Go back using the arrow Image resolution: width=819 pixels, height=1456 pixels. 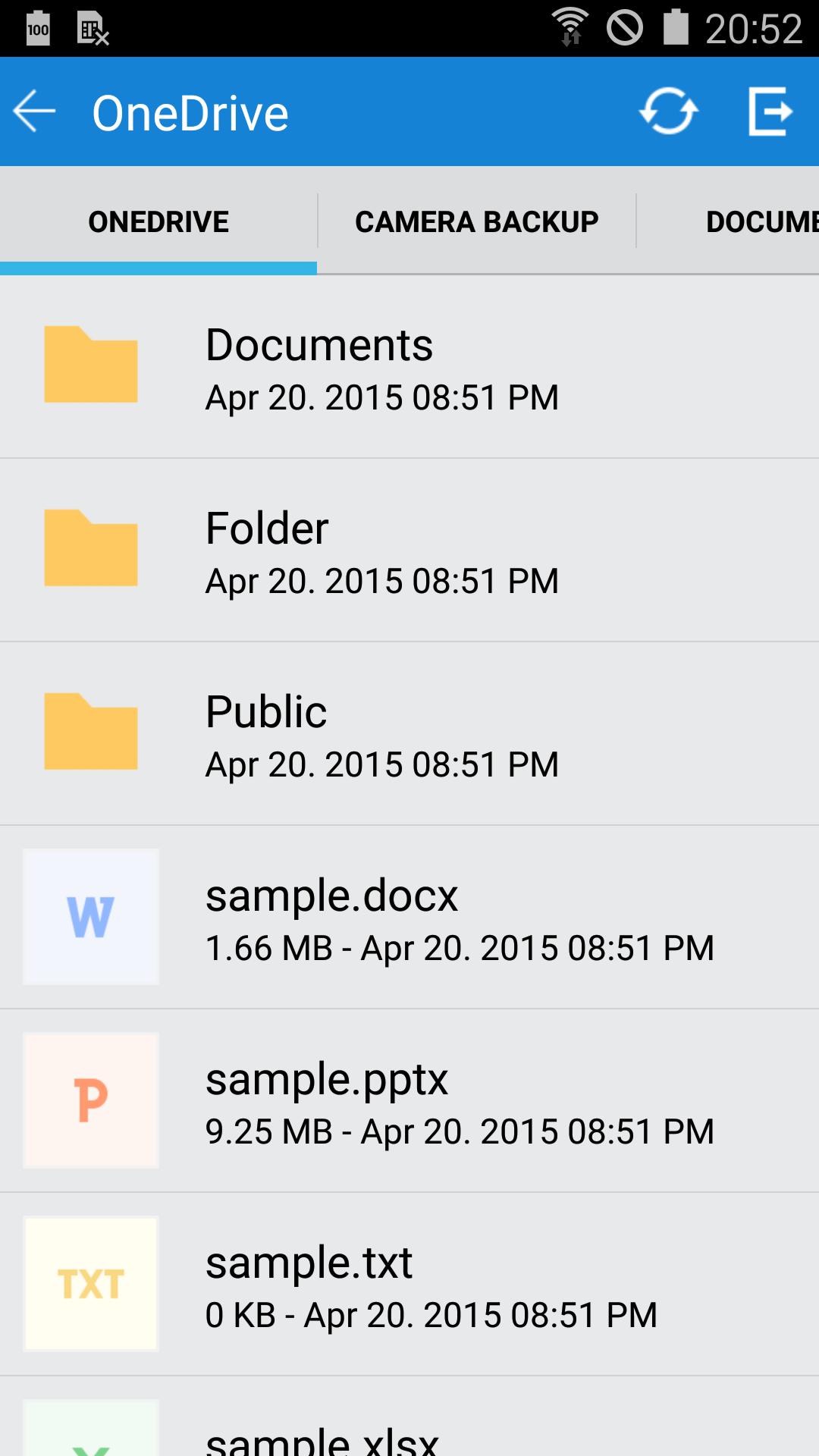pos(35,111)
